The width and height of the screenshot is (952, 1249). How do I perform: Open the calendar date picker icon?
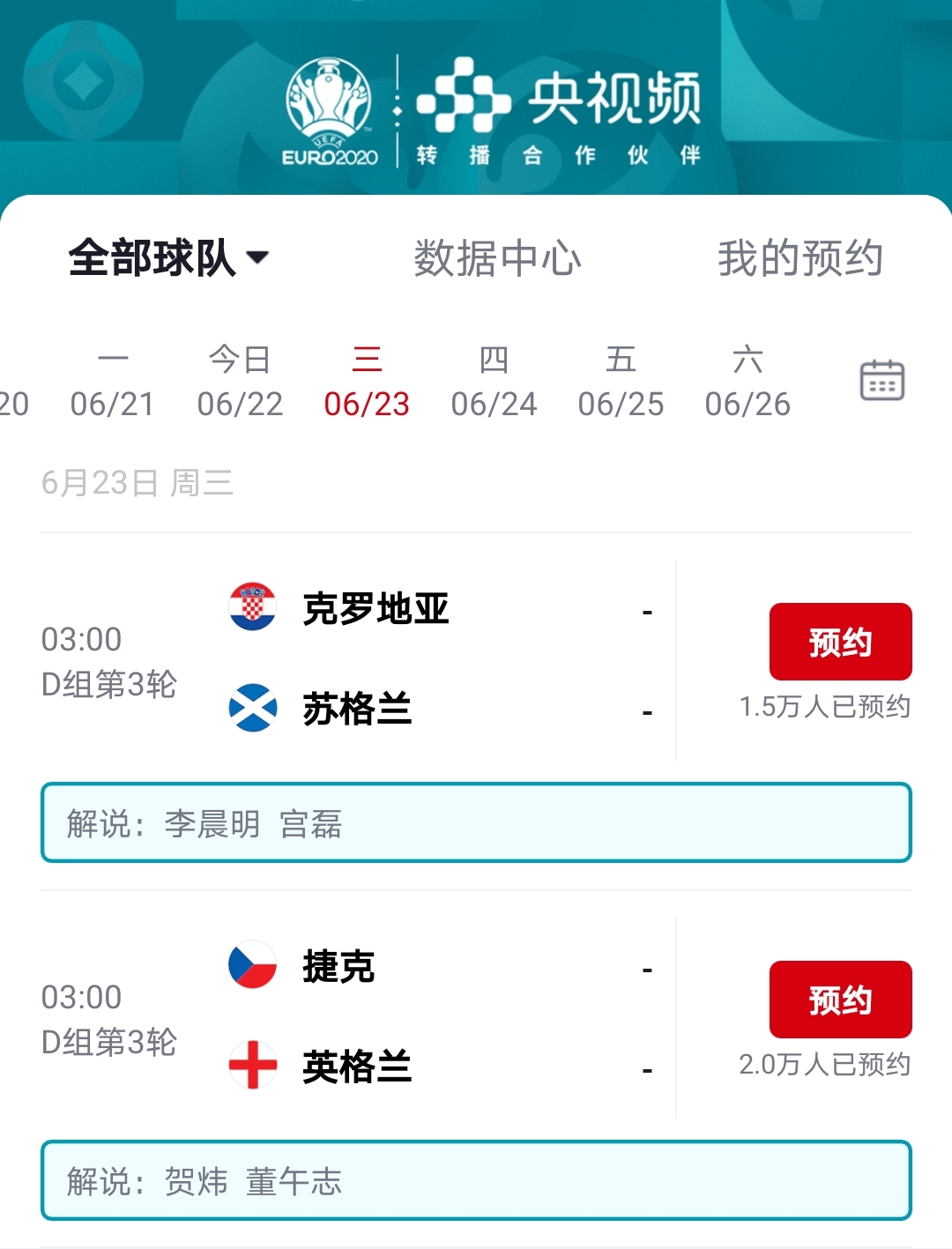click(881, 381)
